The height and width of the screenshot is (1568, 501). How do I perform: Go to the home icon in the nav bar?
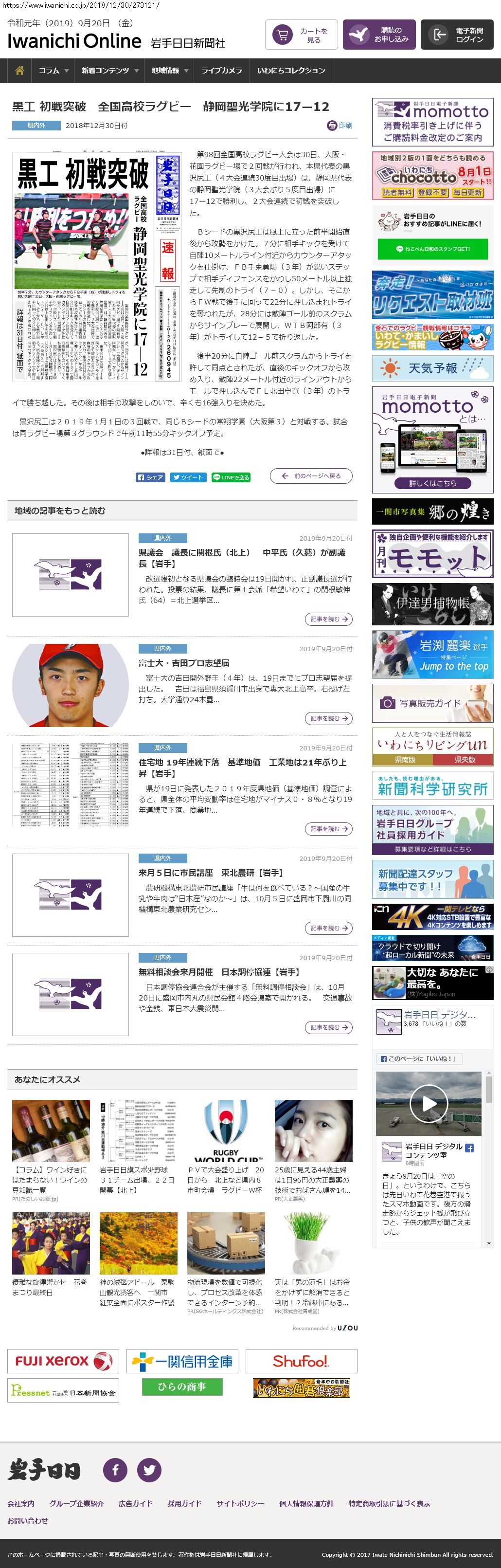click(19, 70)
